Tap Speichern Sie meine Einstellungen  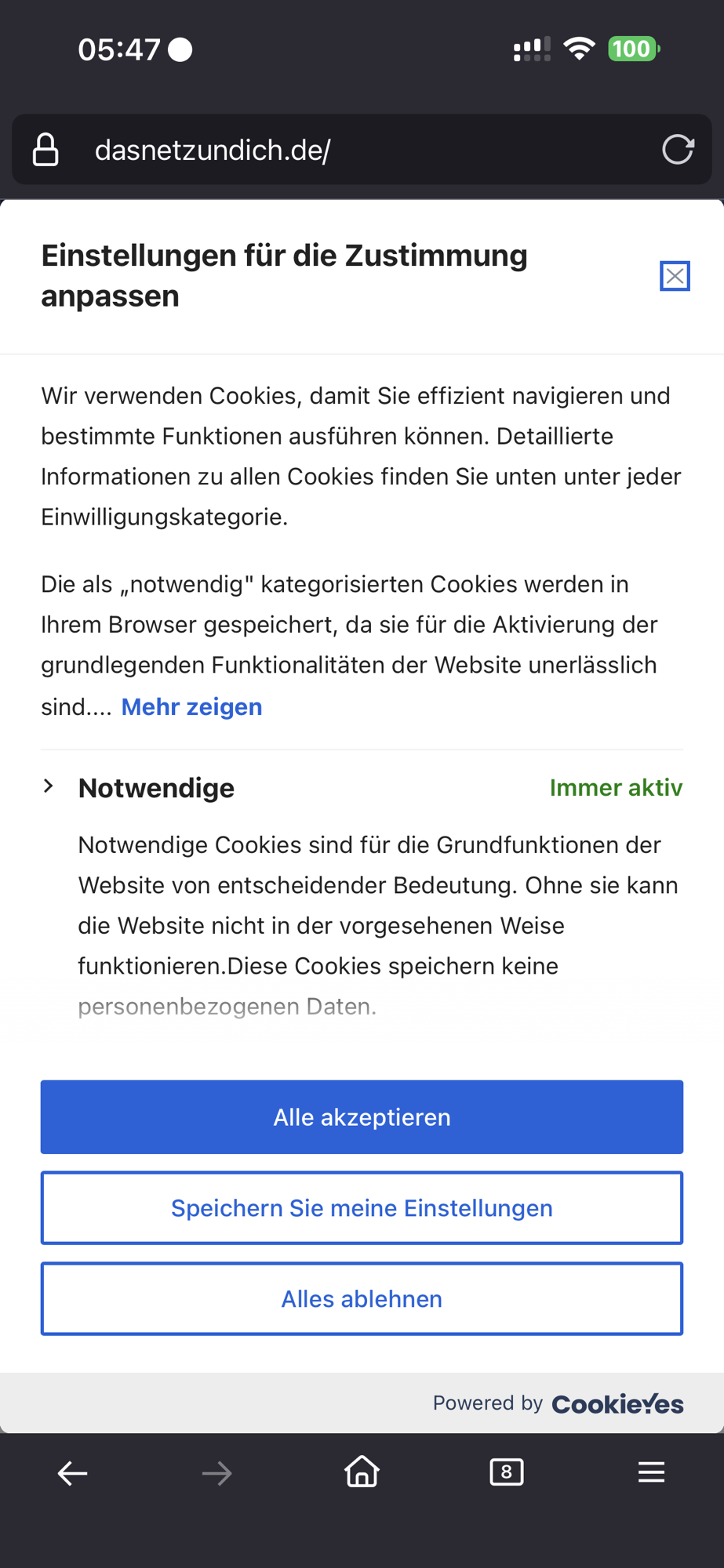[362, 1207]
